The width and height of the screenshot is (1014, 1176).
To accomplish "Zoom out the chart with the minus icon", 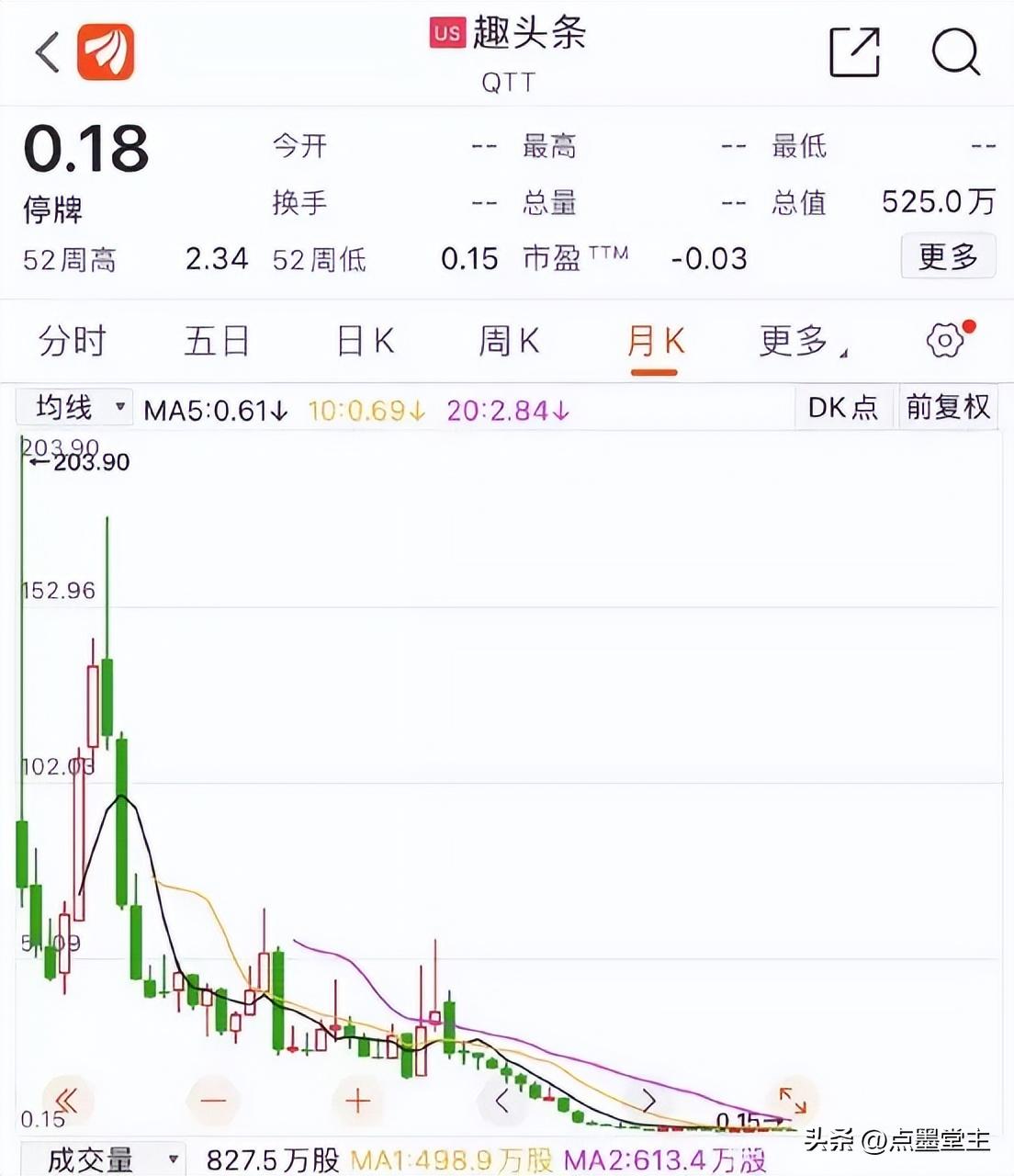I will 213,1100.
